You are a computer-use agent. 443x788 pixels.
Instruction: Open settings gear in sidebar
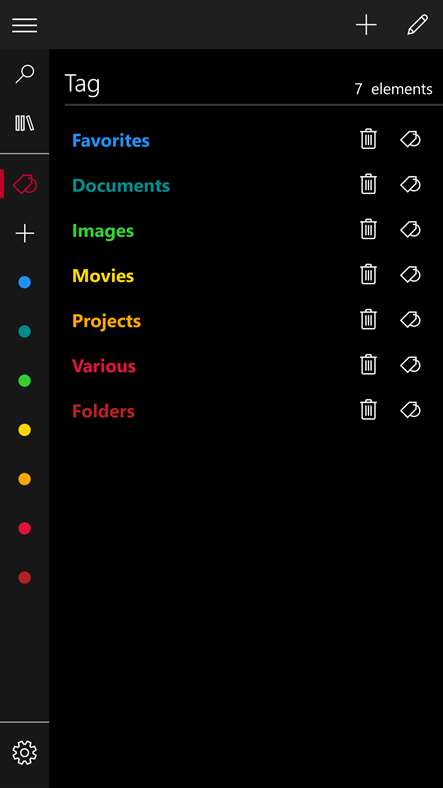click(25, 752)
